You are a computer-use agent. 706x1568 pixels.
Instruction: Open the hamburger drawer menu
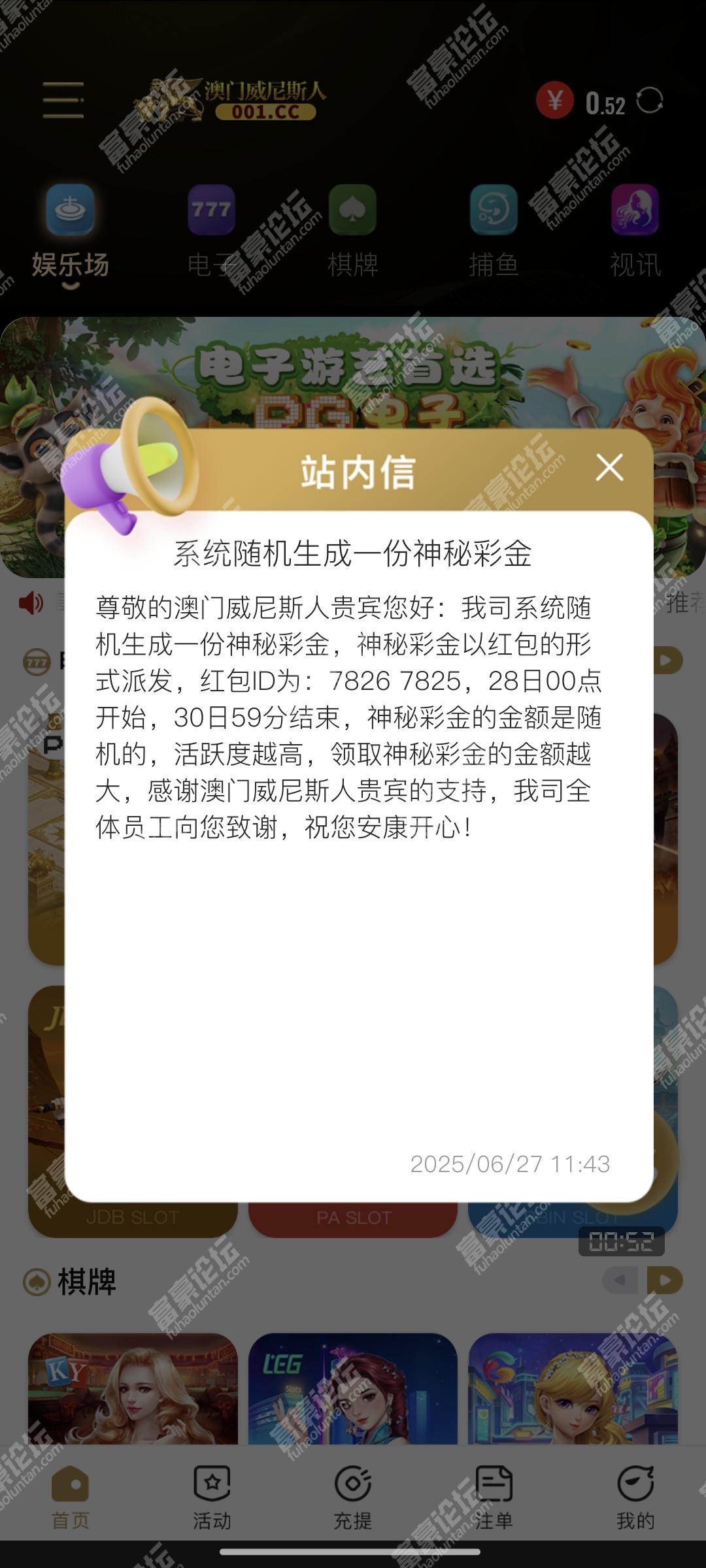(63, 101)
